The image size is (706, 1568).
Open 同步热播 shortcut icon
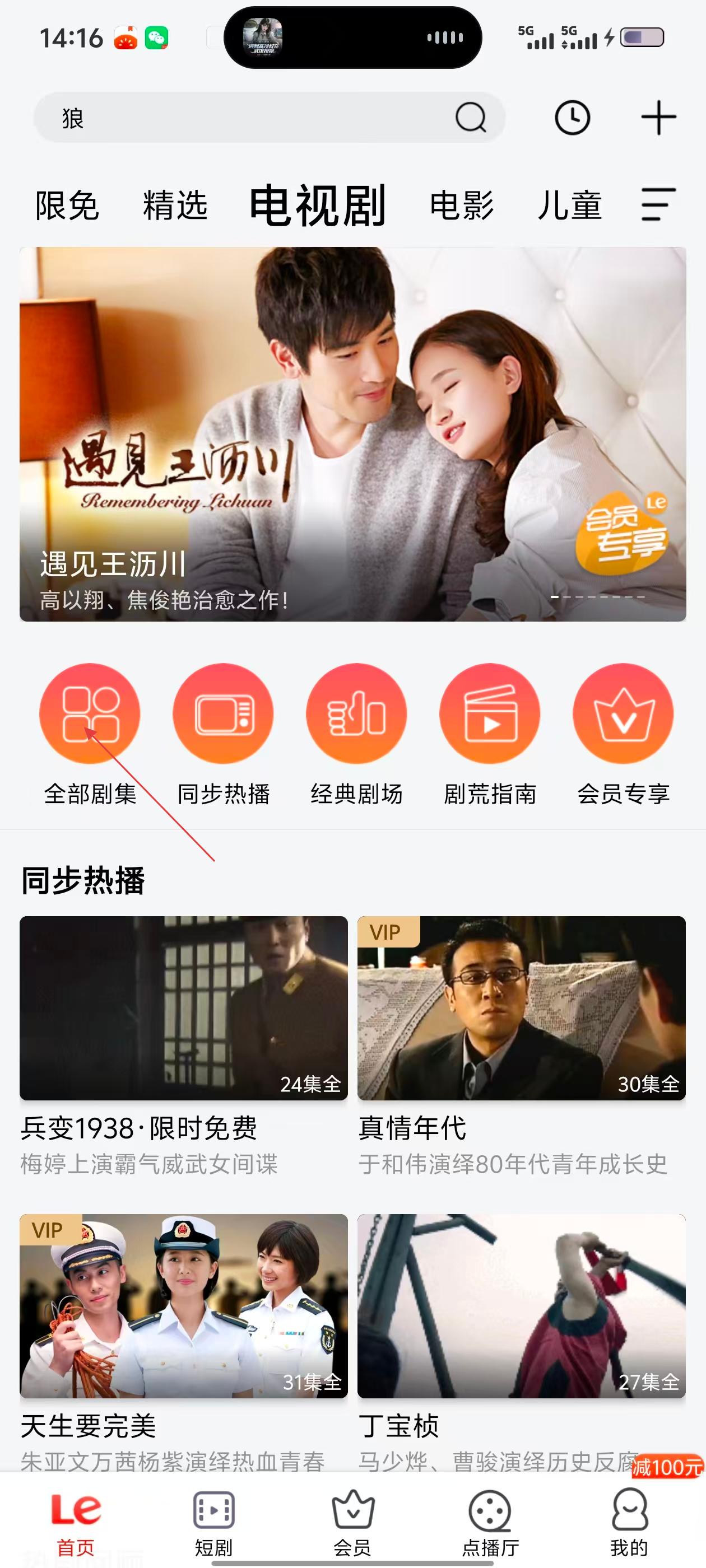(223, 713)
